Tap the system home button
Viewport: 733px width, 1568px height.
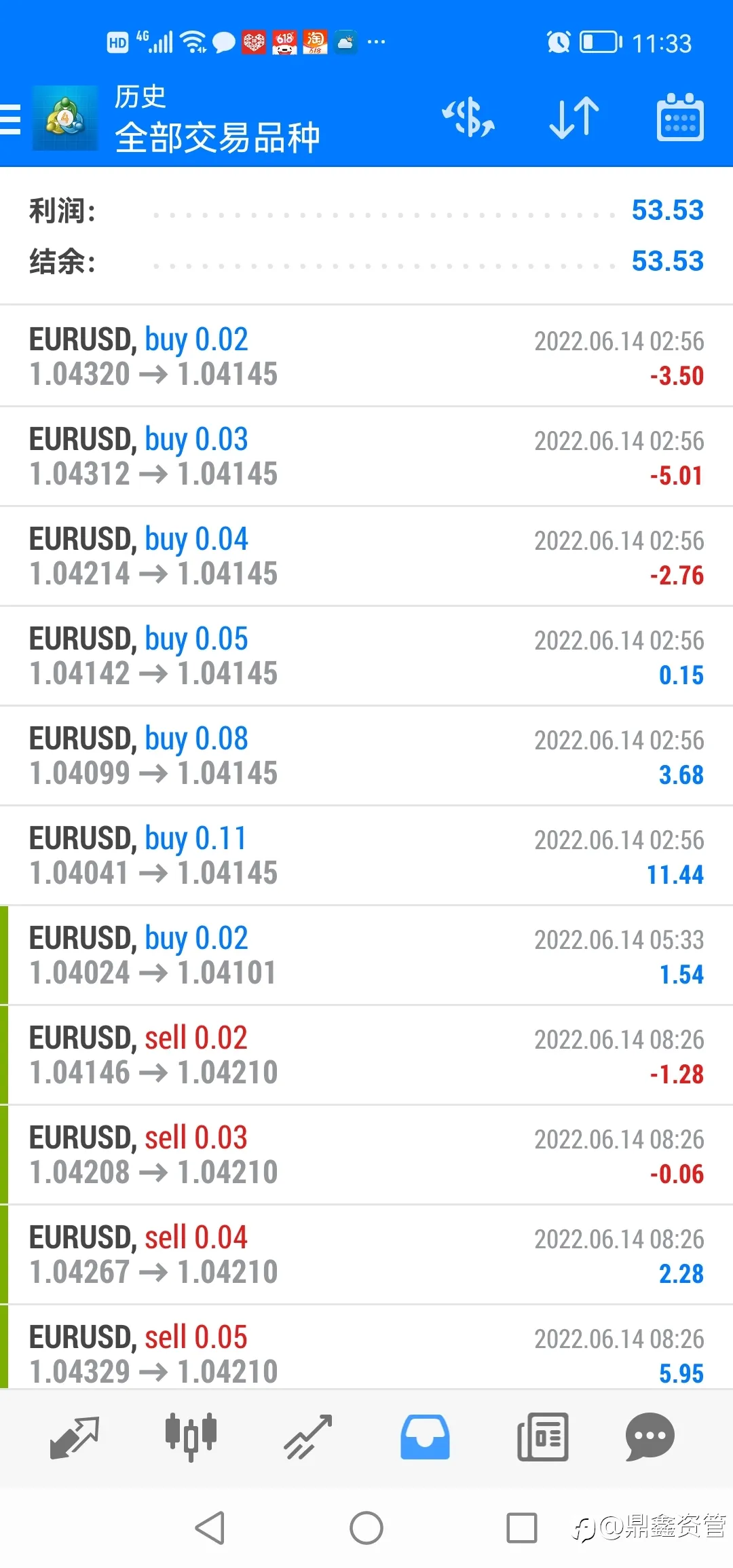click(x=366, y=1529)
